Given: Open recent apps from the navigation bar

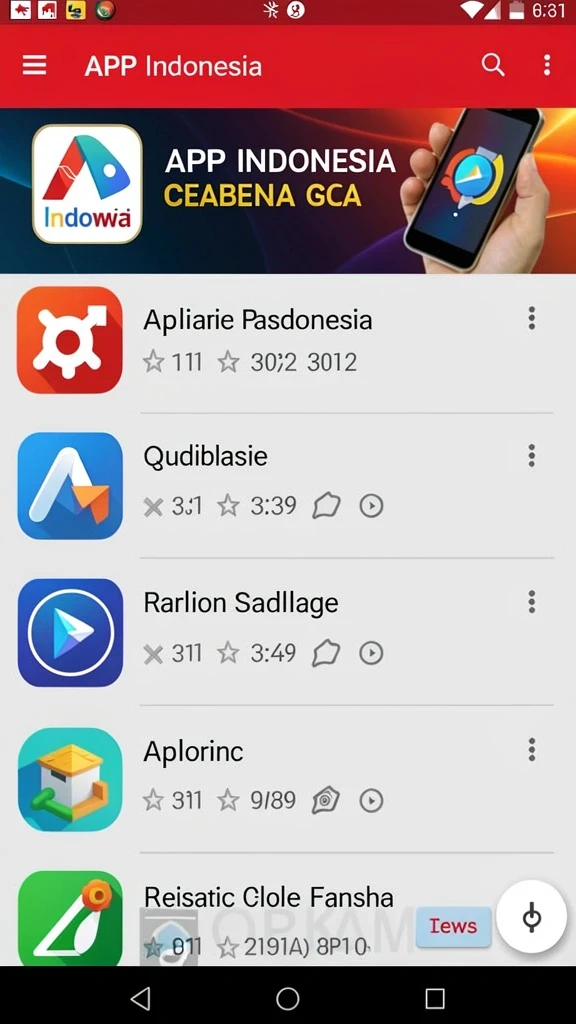Looking at the screenshot, I should (434, 998).
